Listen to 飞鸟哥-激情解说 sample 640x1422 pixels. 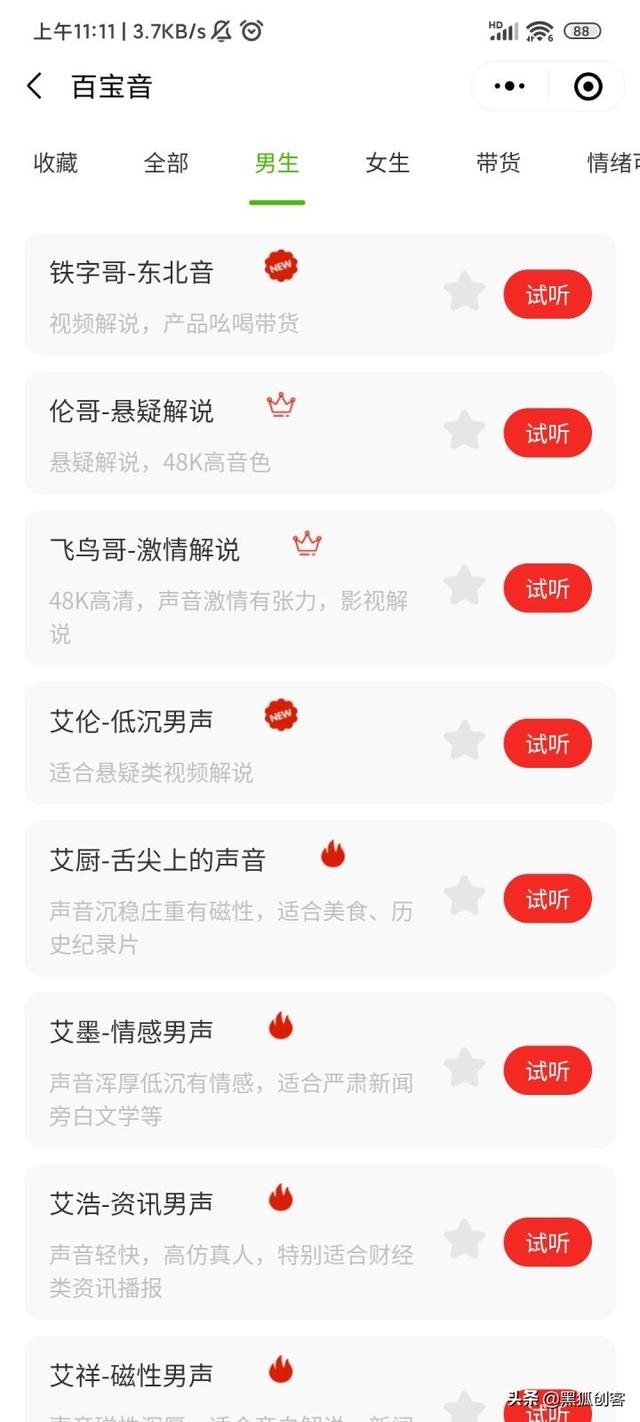(x=547, y=588)
